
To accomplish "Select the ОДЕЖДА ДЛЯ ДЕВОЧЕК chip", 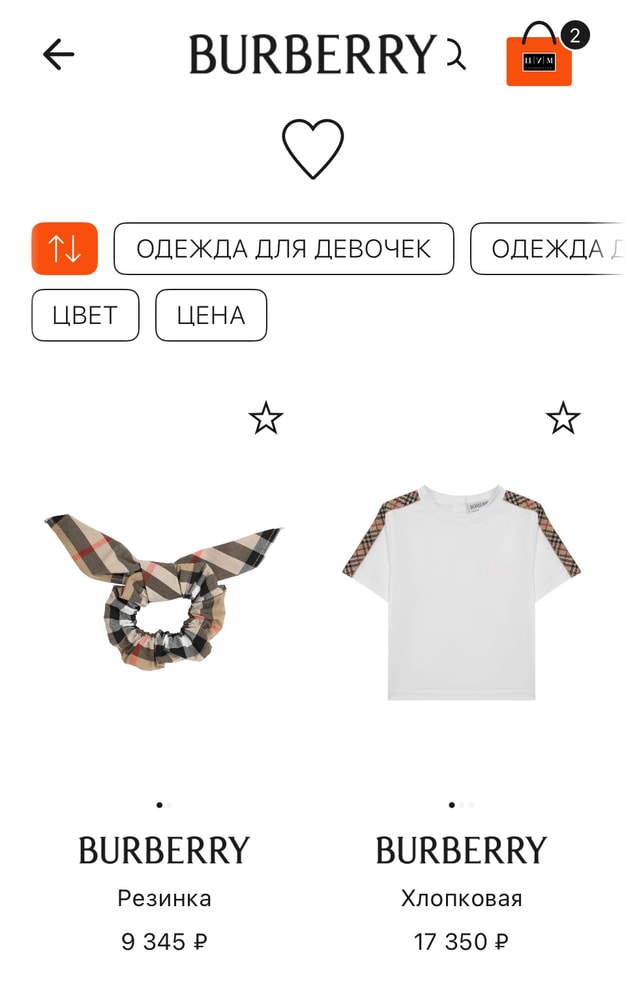I will click(x=284, y=248).
